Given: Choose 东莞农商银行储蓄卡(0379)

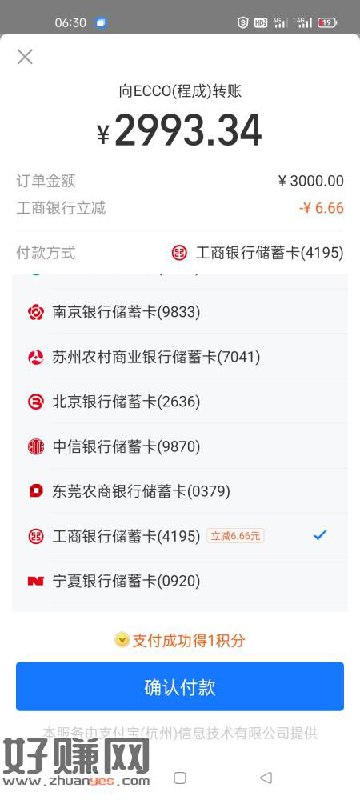Looking at the screenshot, I should [x=180, y=491].
